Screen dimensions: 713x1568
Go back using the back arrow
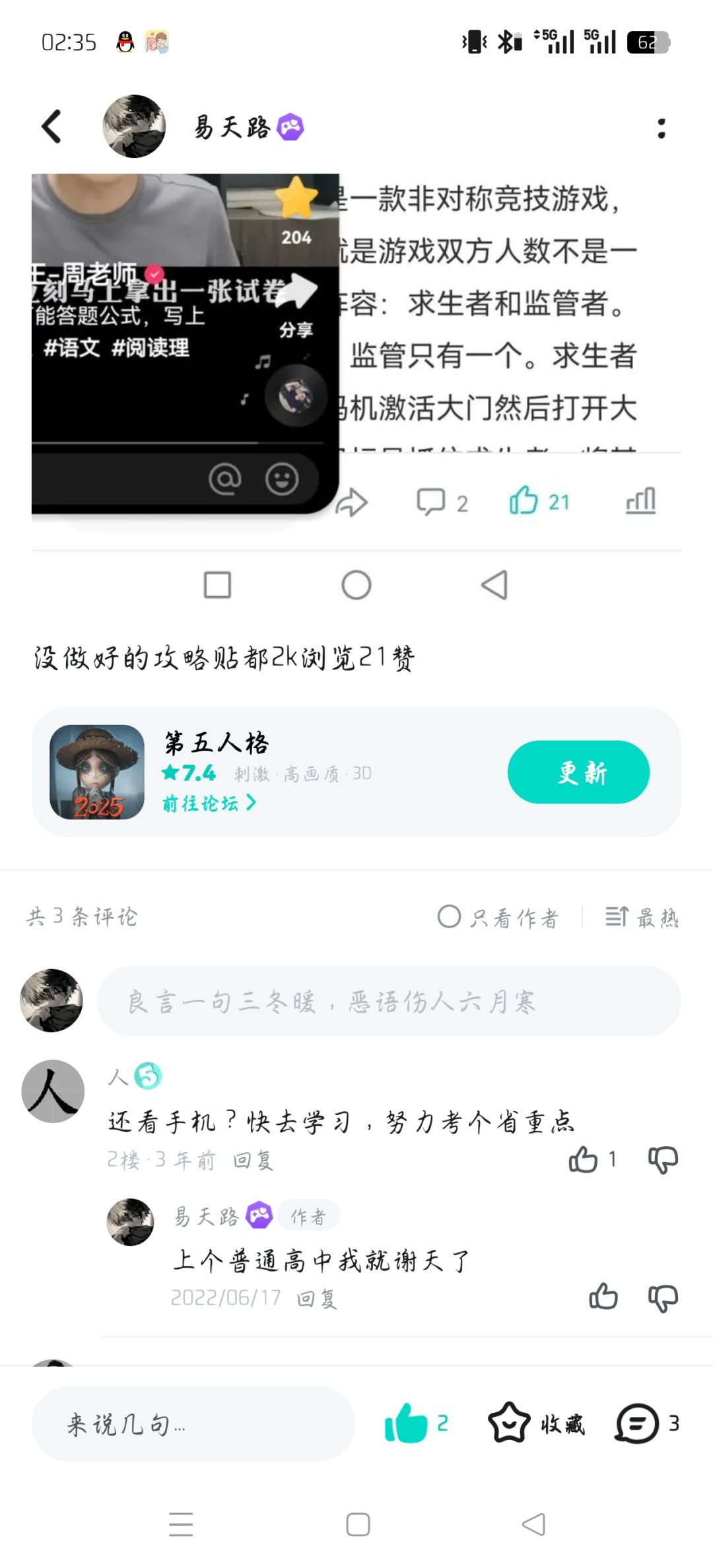point(50,127)
